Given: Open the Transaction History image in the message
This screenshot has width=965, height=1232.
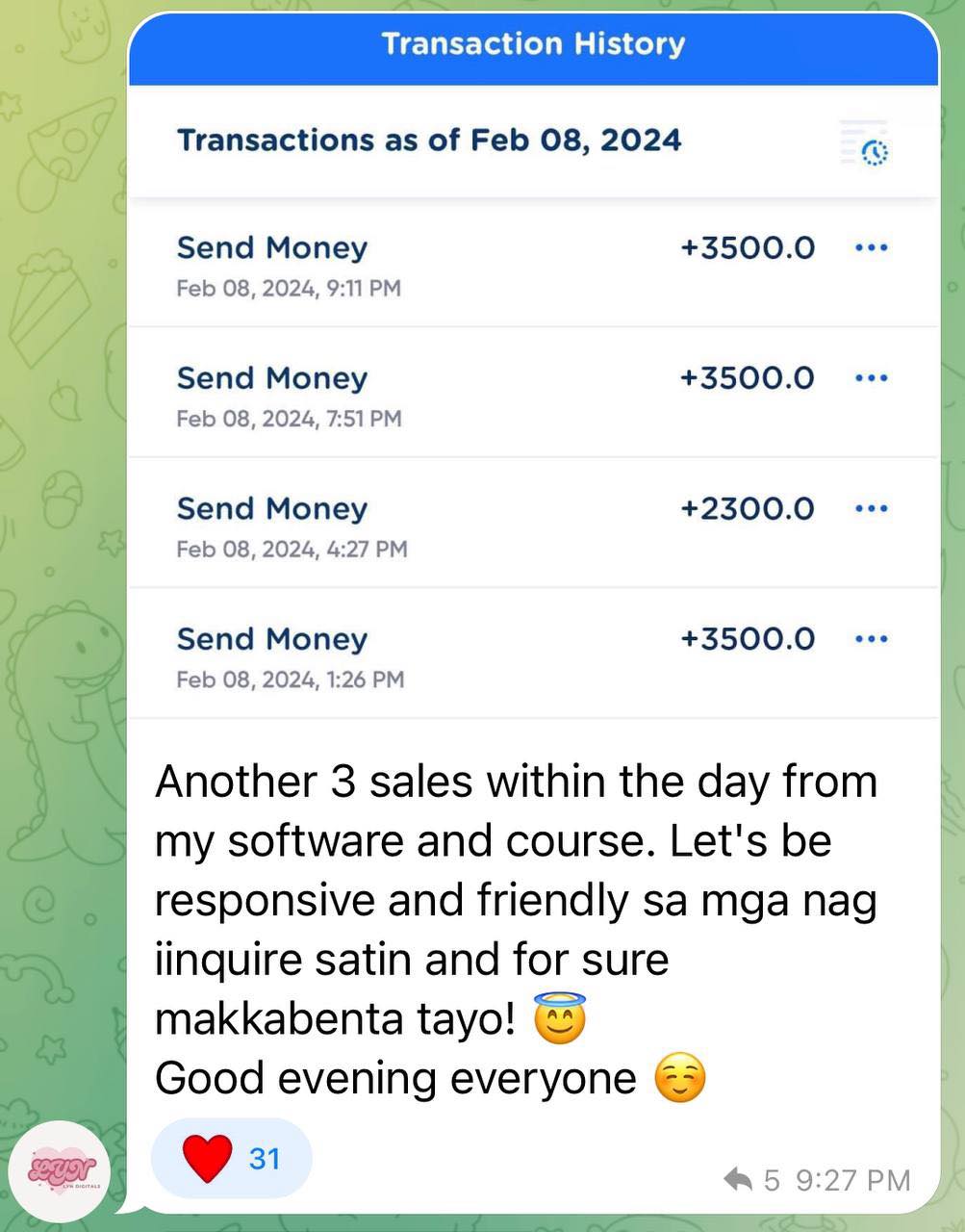Looking at the screenshot, I should pos(533,385).
